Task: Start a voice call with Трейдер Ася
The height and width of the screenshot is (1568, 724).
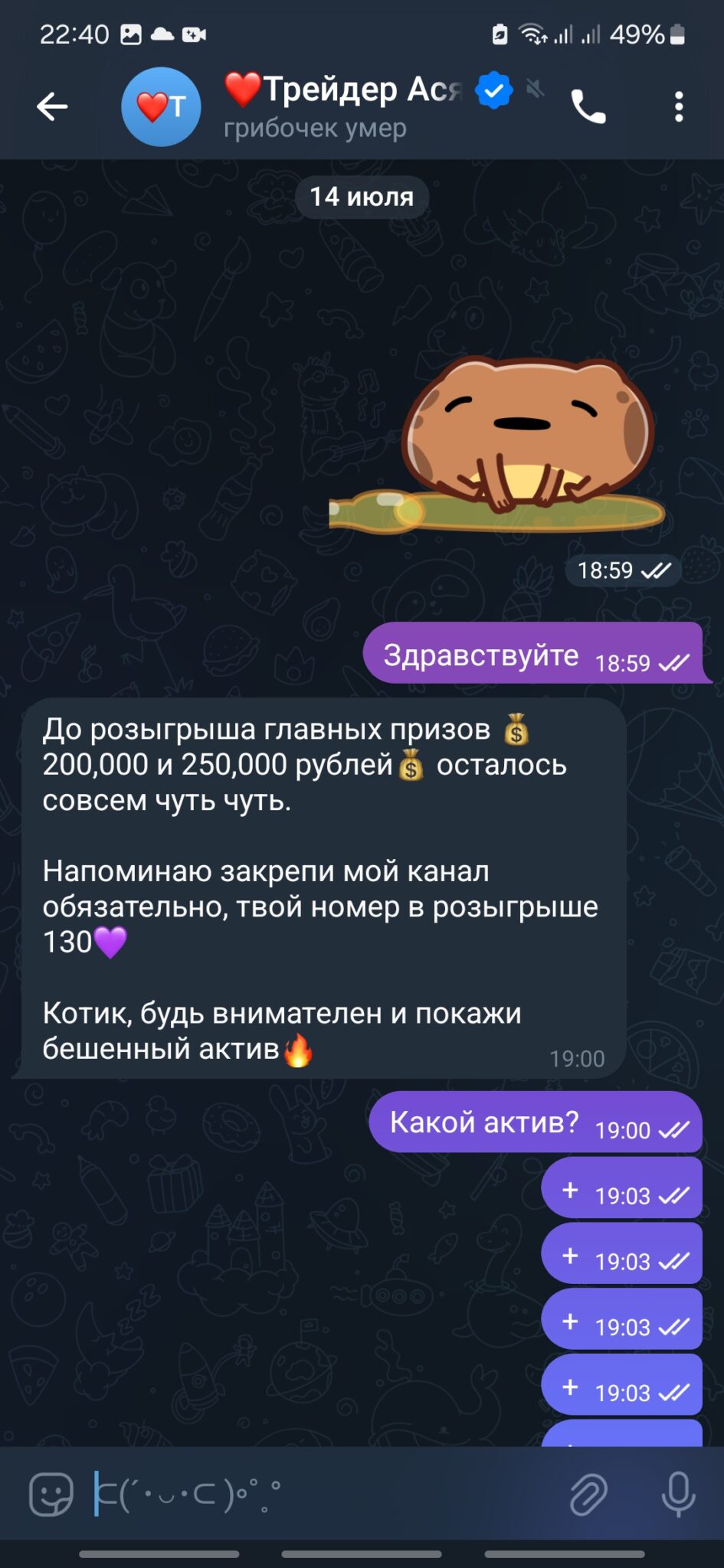Action: tap(588, 106)
